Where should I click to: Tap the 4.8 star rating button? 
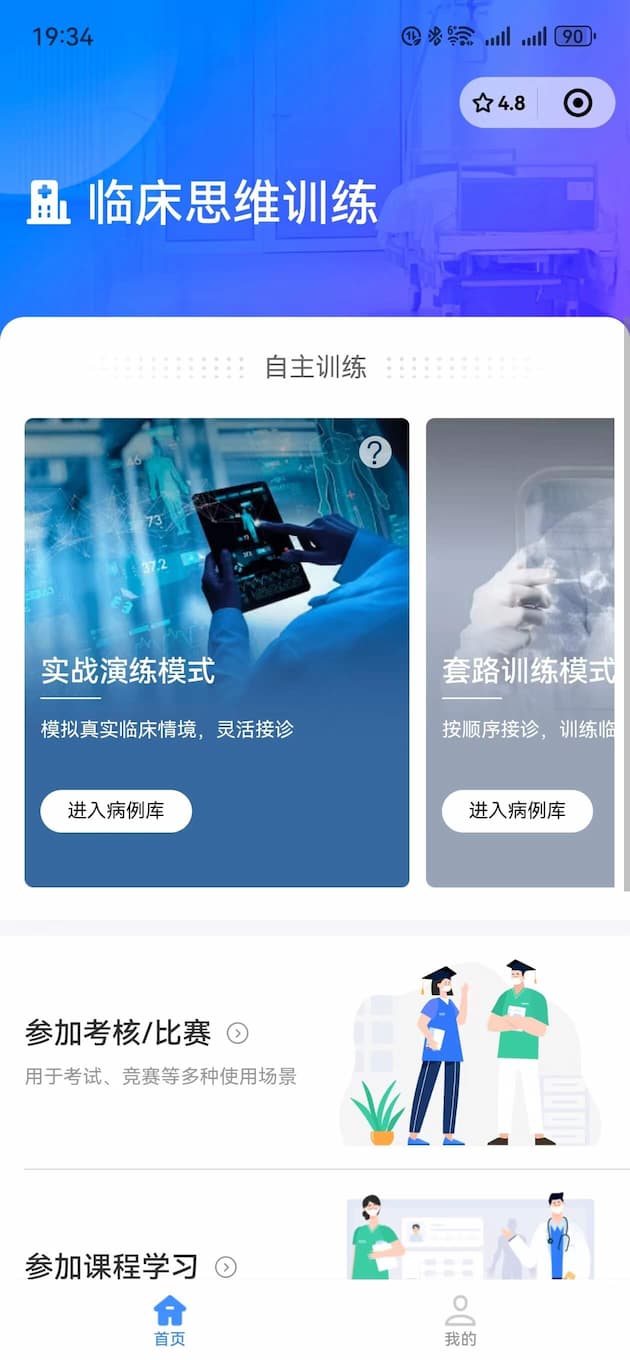pos(499,103)
